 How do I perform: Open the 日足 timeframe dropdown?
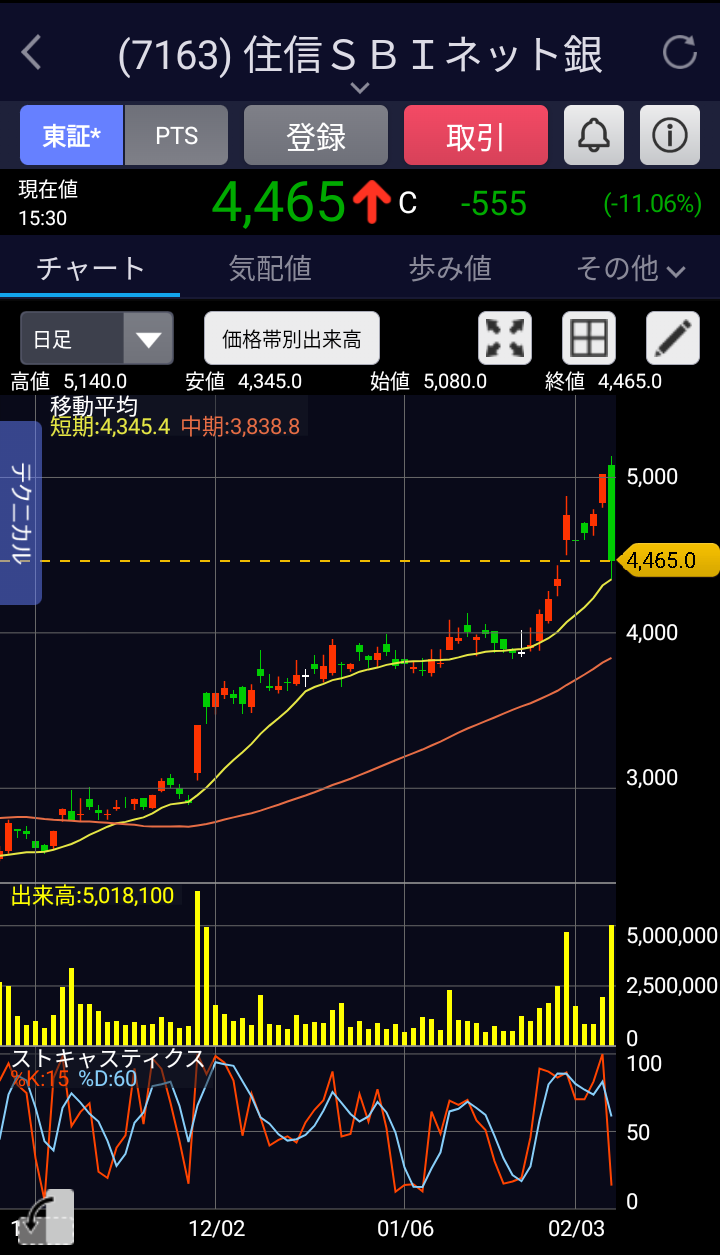pyautogui.click(x=97, y=338)
